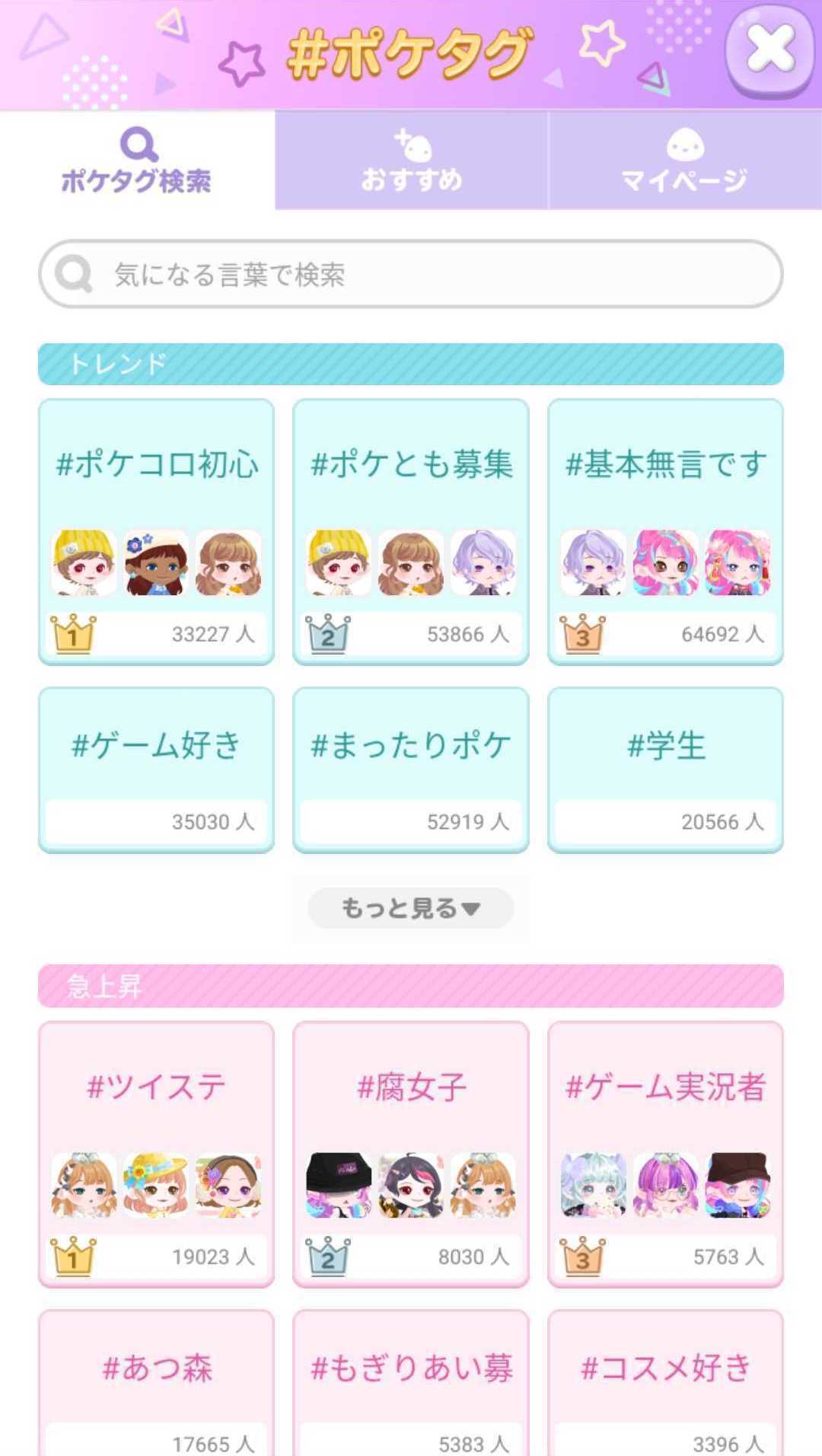Open the #学生 tag card
The height and width of the screenshot is (1456, 822).
pyautogui.click(x=664, y=767)
